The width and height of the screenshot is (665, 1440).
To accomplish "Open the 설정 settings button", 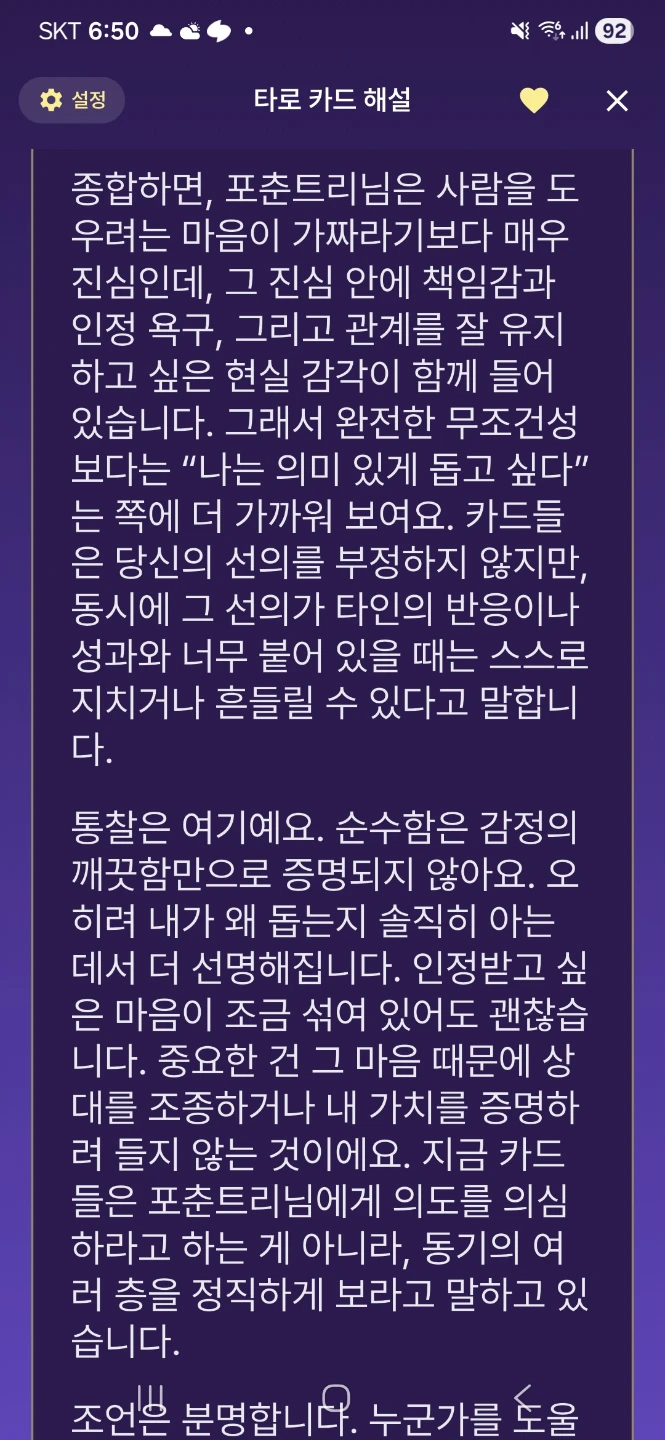I will pos(72,100).
